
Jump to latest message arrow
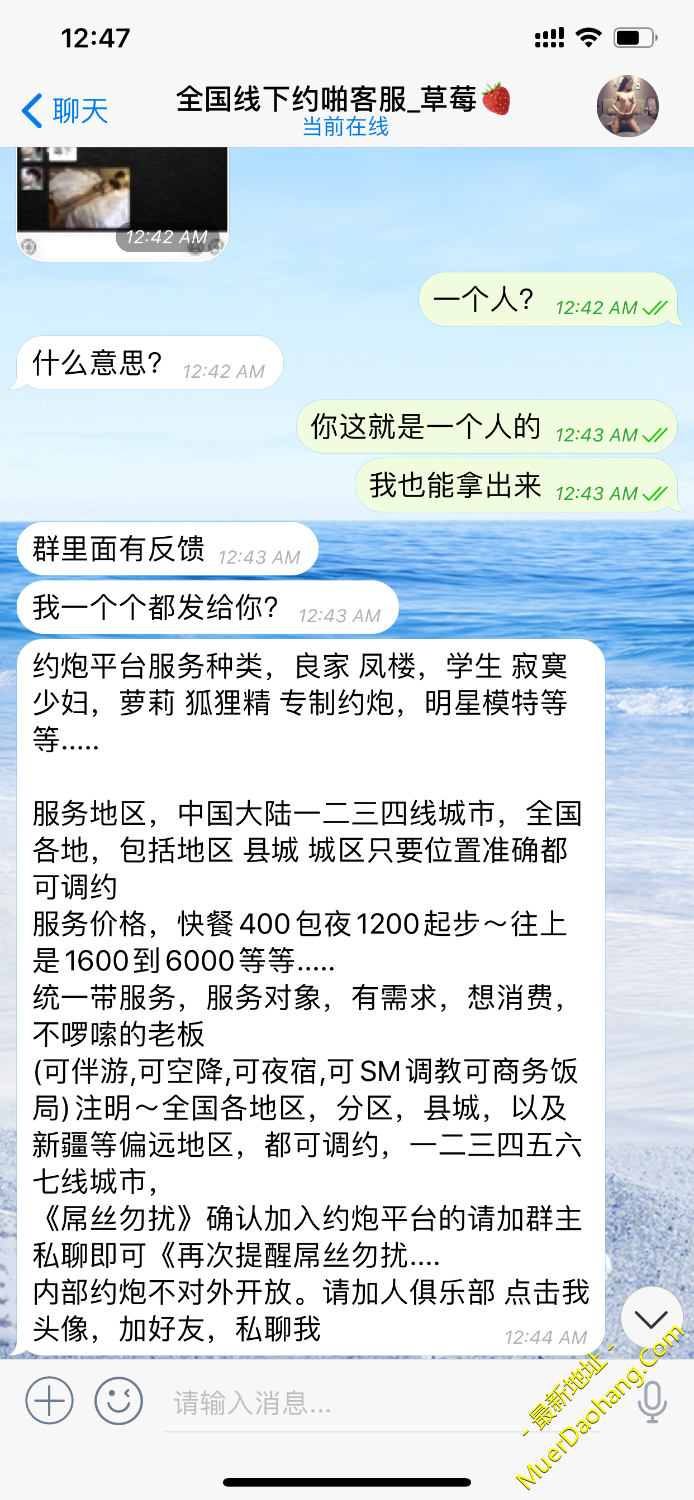tap(651, 1318)
